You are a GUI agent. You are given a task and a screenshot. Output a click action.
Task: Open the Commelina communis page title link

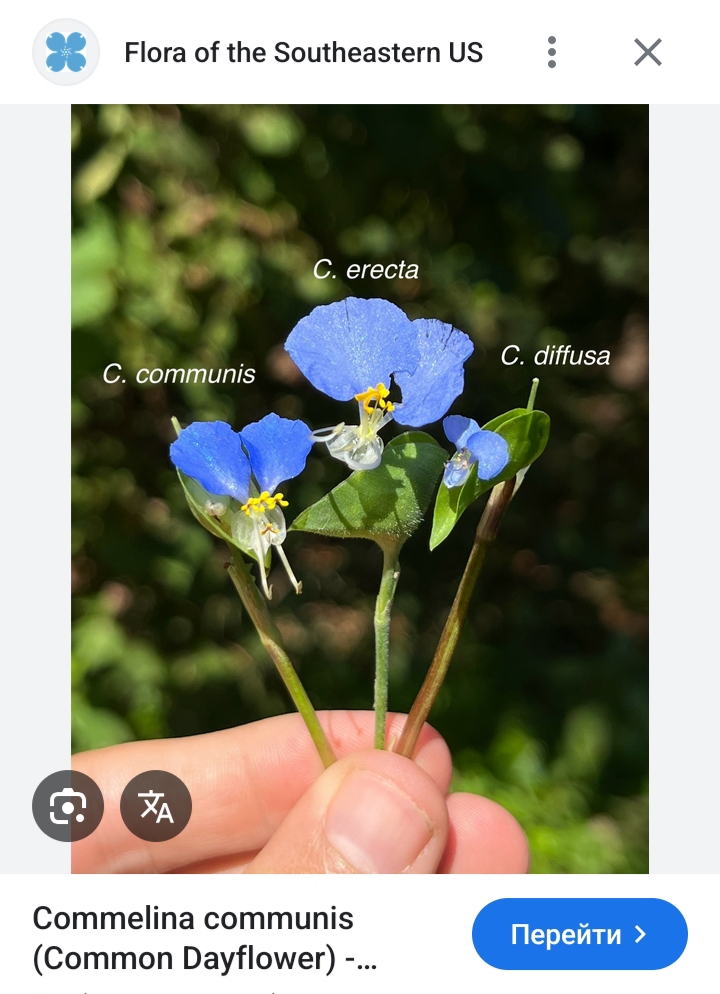[x=205, y=938]
